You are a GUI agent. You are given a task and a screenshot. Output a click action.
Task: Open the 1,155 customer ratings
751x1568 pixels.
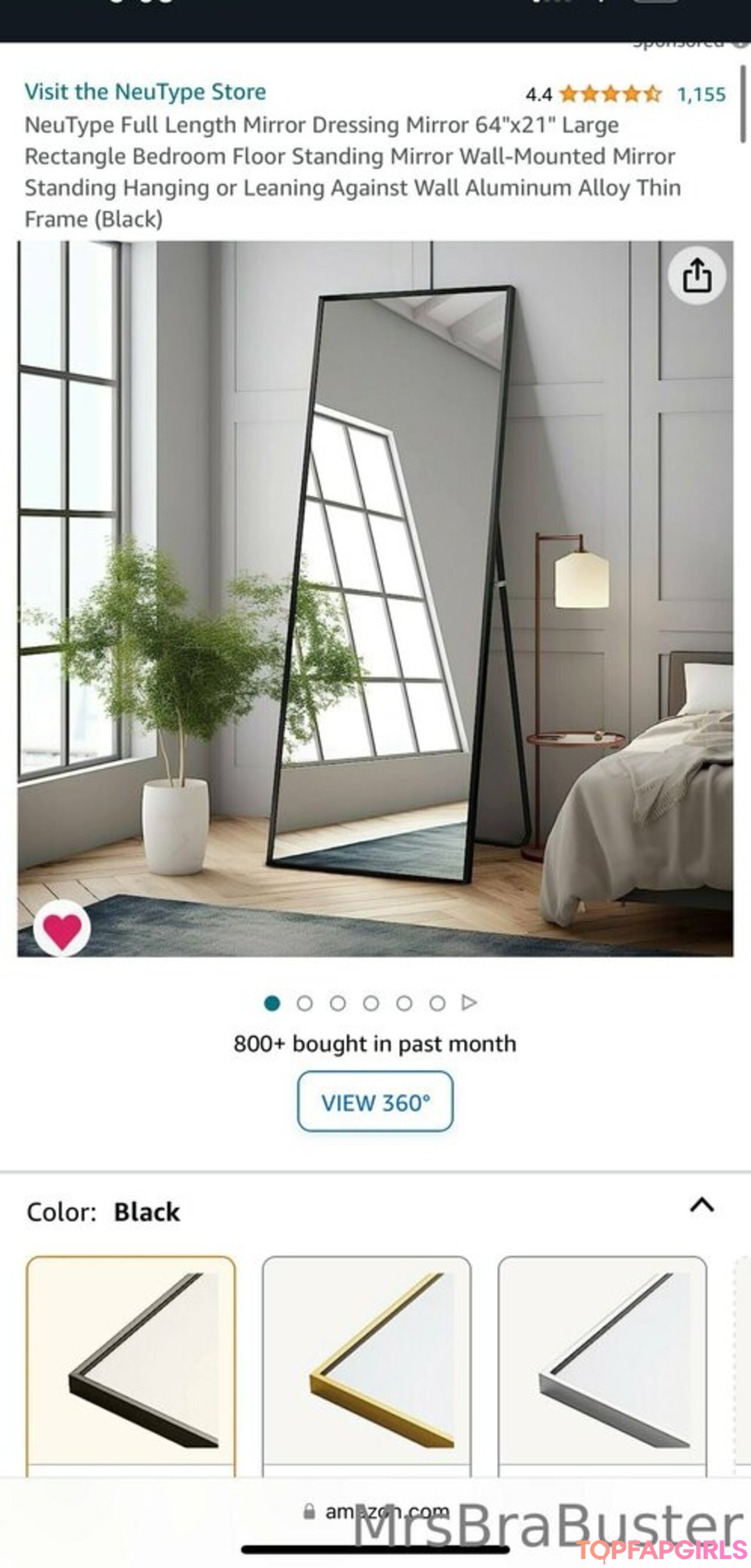701,94
